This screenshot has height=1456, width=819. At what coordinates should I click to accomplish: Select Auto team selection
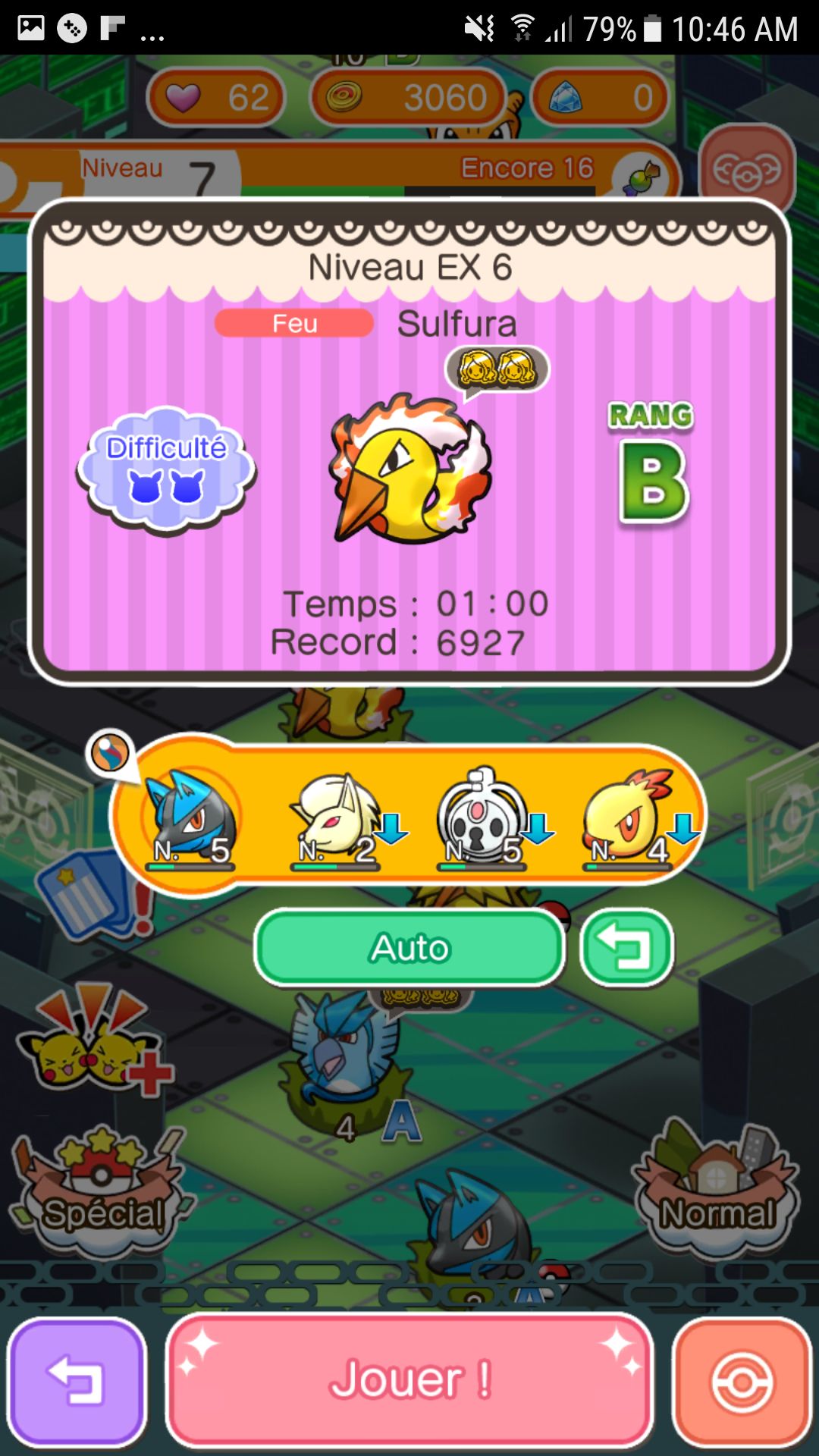pos(409,947)
